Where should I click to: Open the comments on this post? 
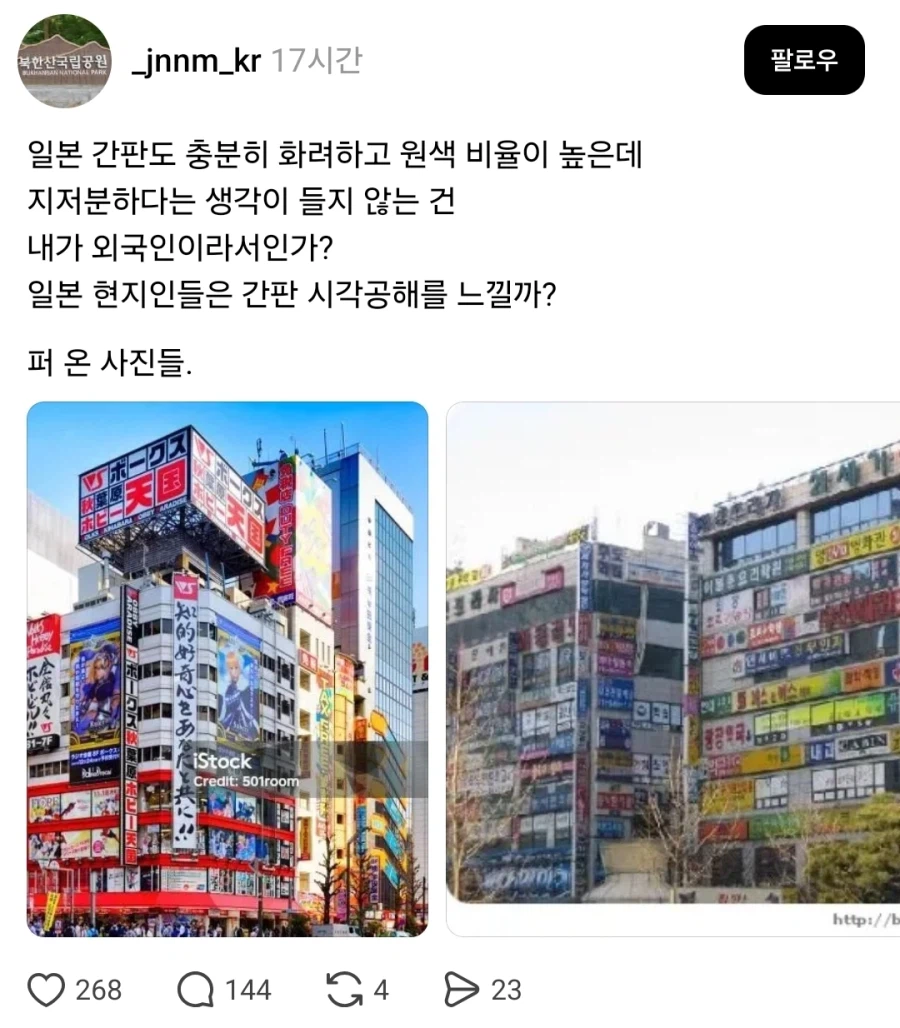pos(195,990)
